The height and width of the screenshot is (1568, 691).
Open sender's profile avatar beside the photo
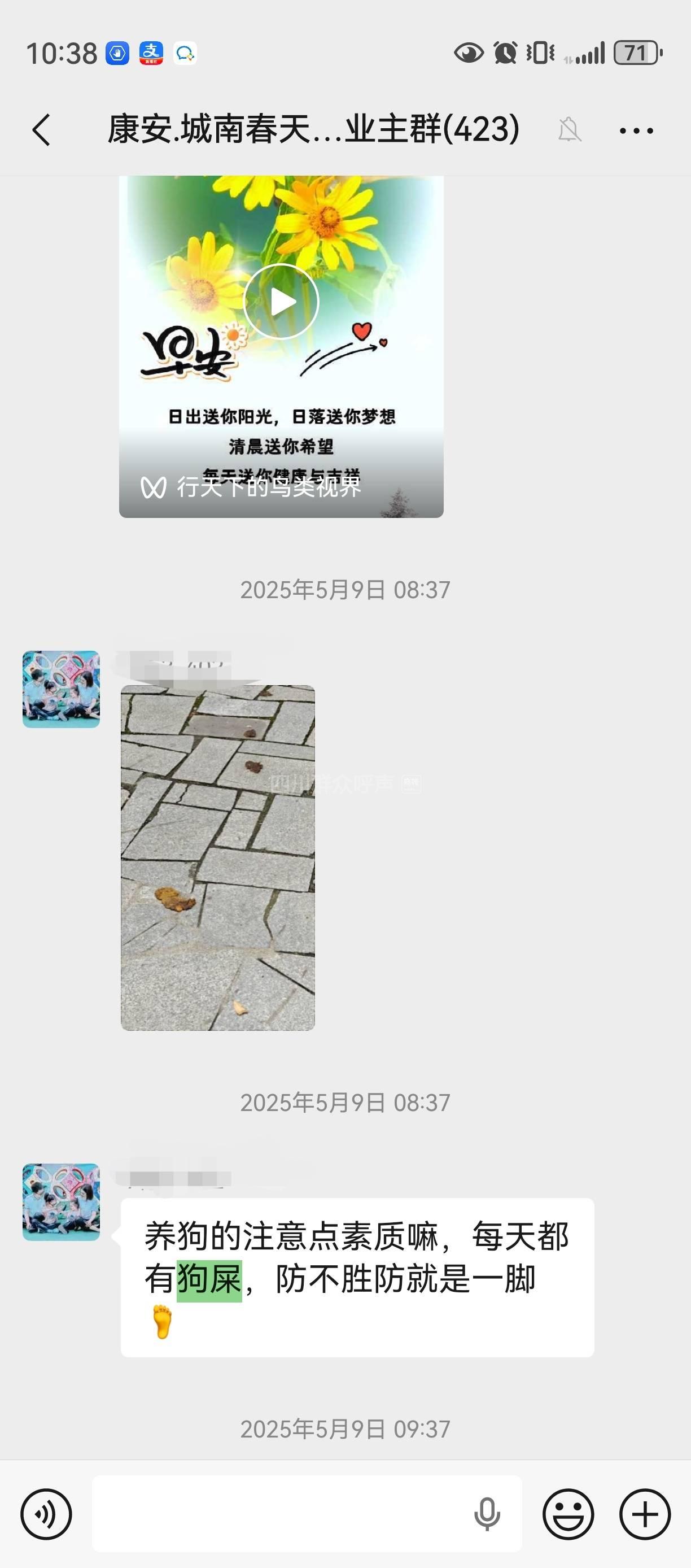61,689
